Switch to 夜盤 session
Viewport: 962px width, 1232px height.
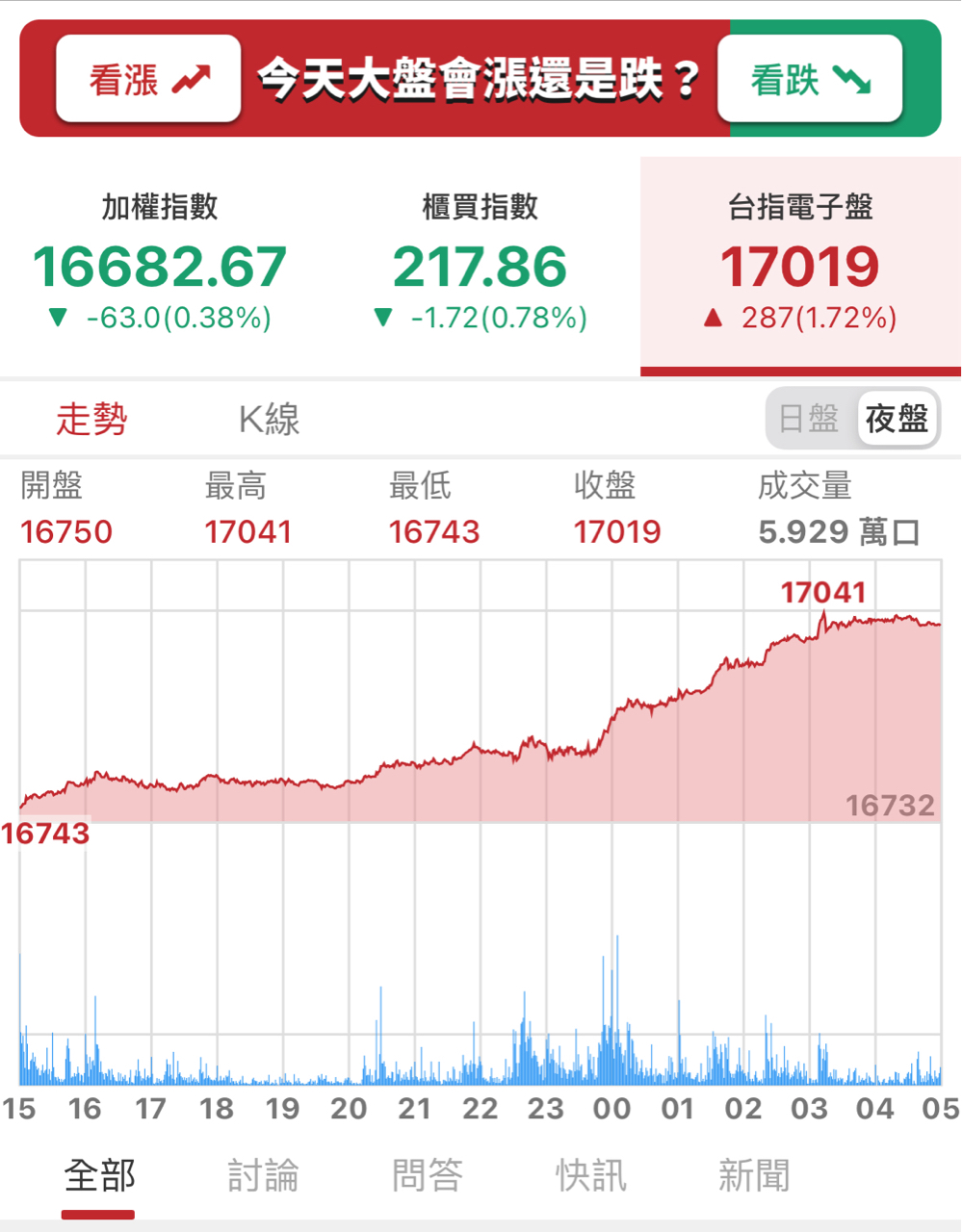897,419
